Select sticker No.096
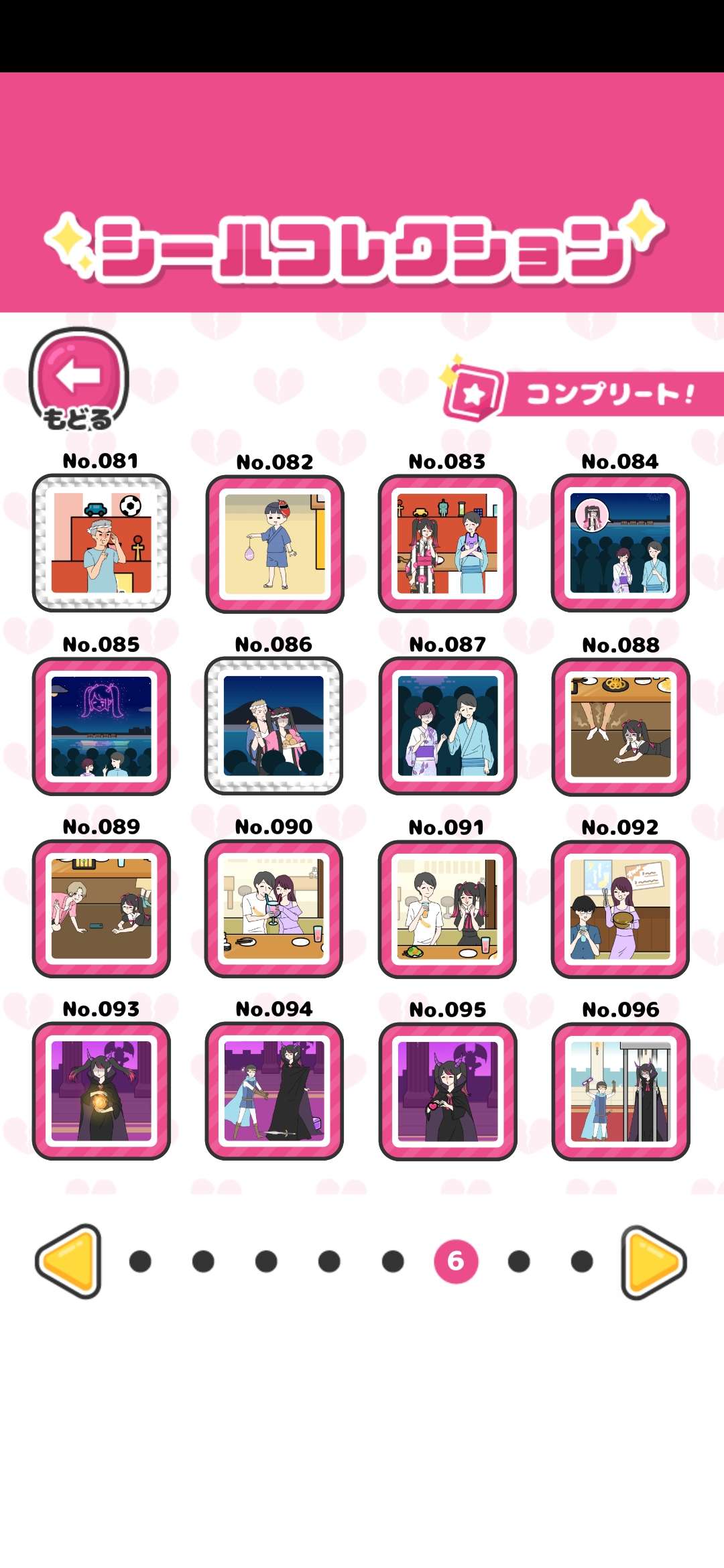The width and height of the screenshot is (724, 1568). pos(620,1092)
